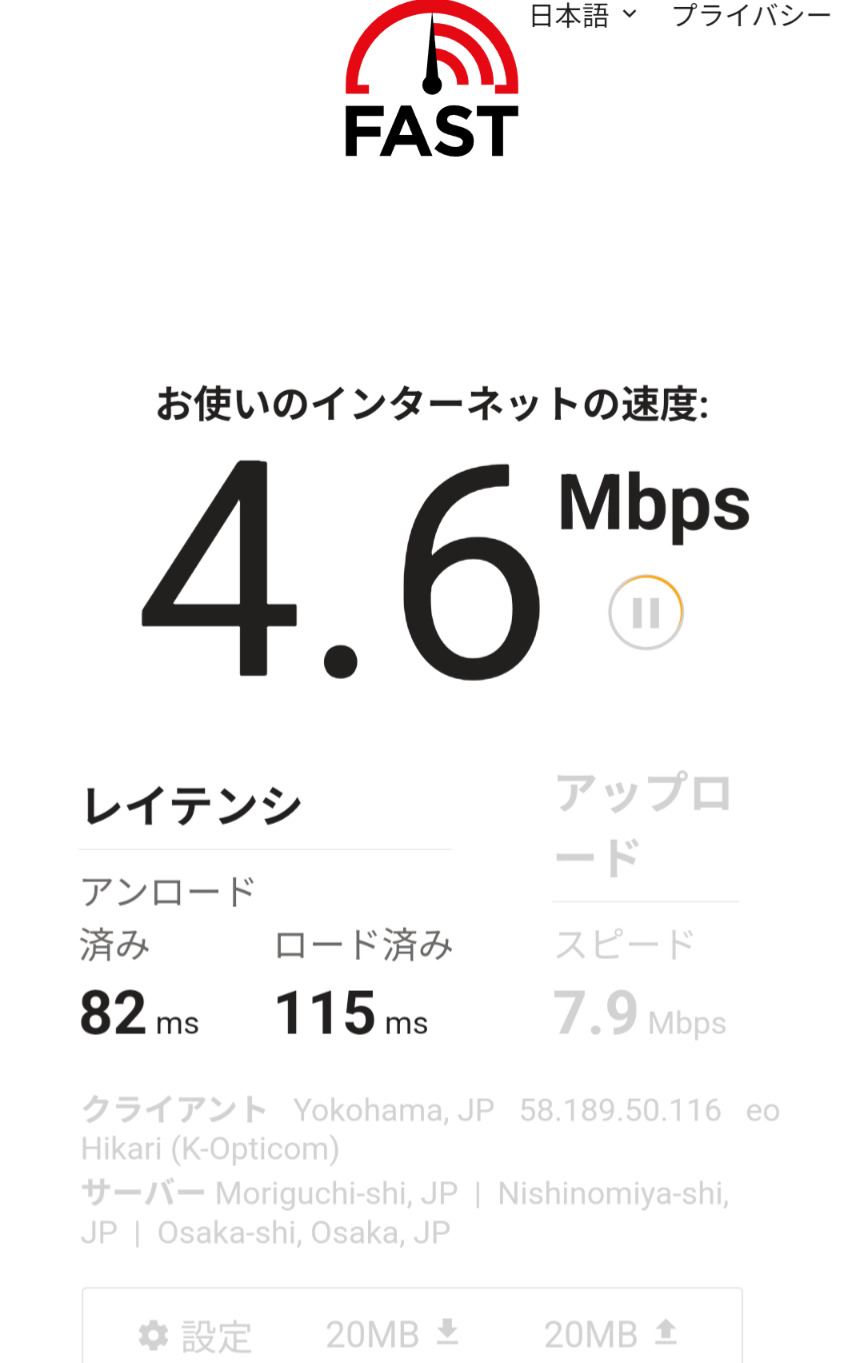Open 設定 settings with the gear icon

tap(196, 1334)
